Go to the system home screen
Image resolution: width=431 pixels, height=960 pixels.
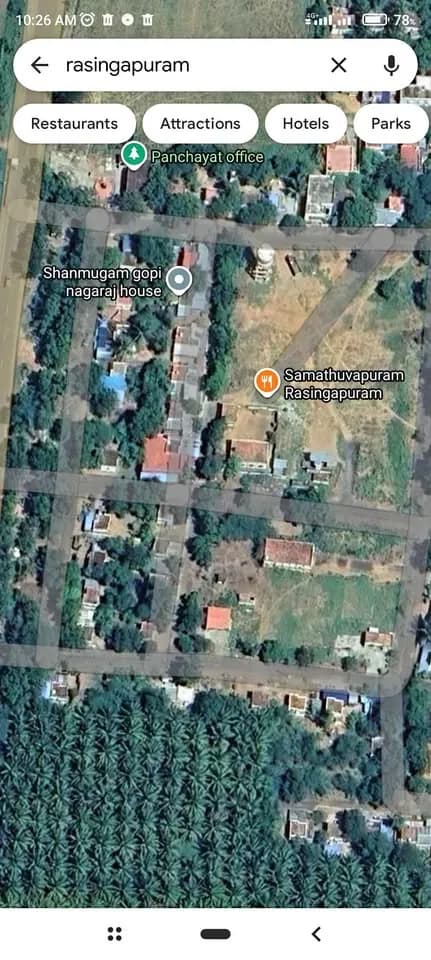[216, 934]
